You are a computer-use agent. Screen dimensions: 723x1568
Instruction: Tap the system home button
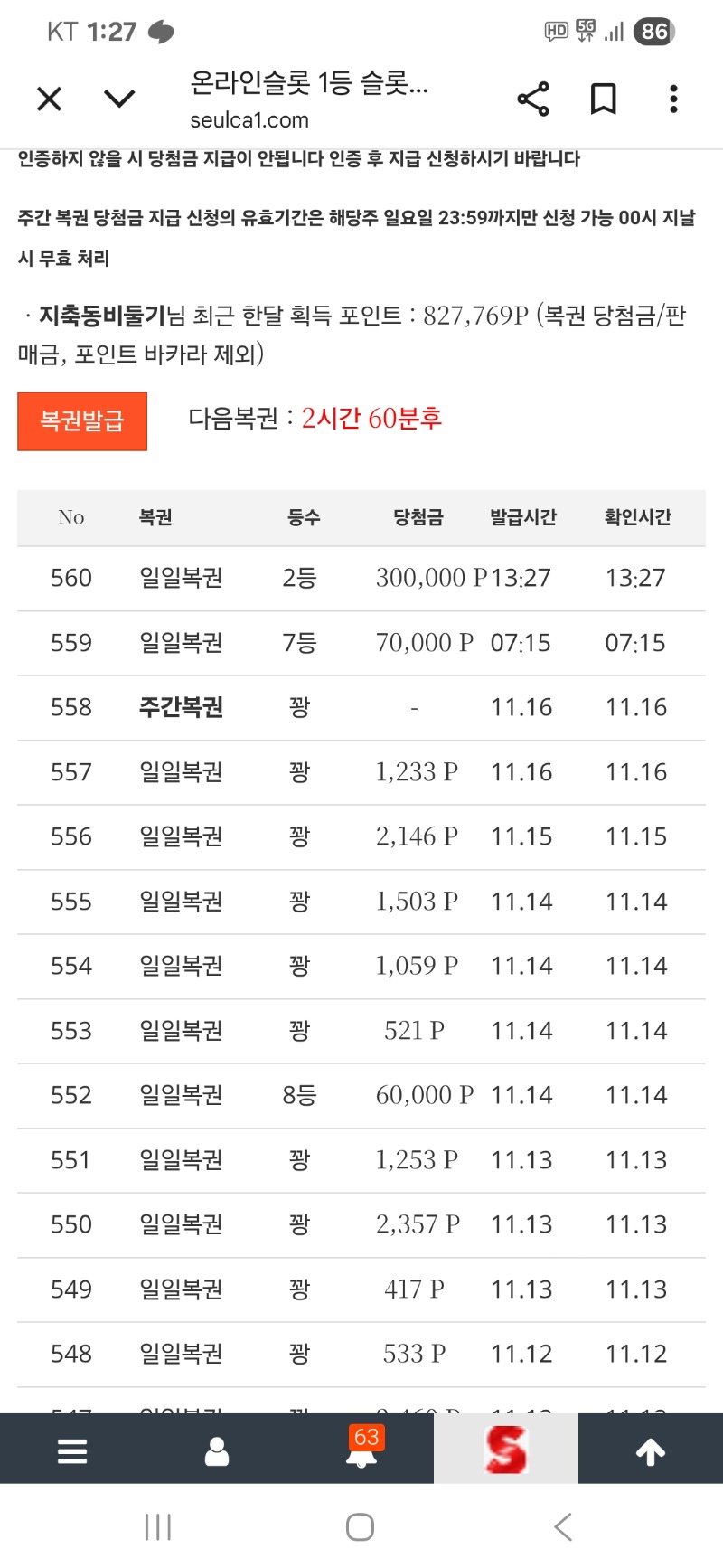(361, 1527)
